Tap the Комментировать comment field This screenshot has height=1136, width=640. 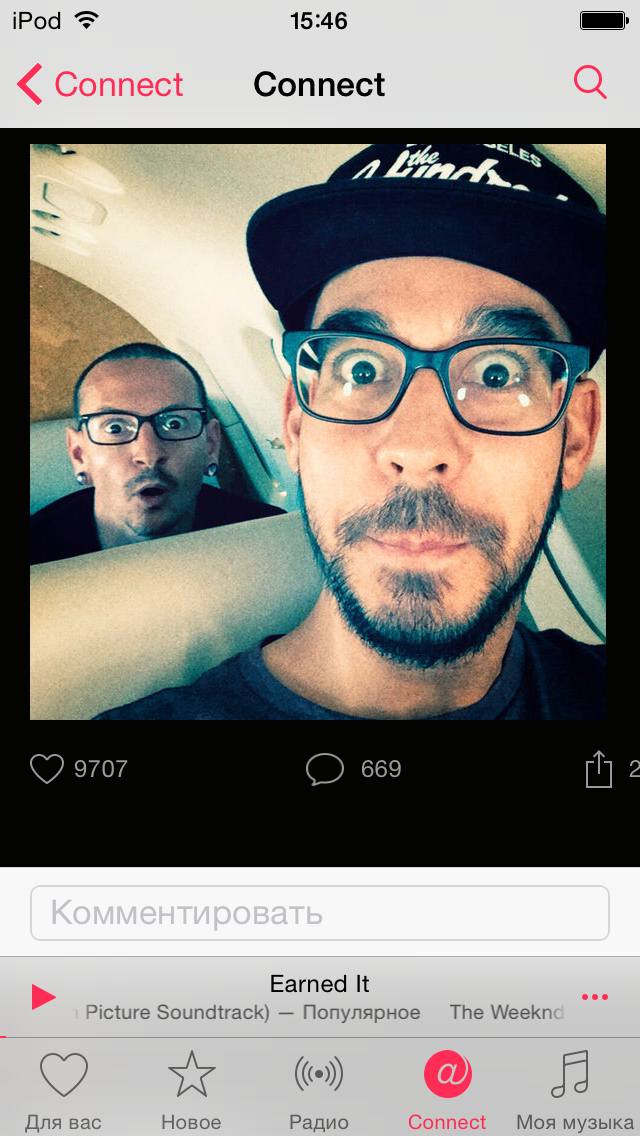click(x=320, y=913)
